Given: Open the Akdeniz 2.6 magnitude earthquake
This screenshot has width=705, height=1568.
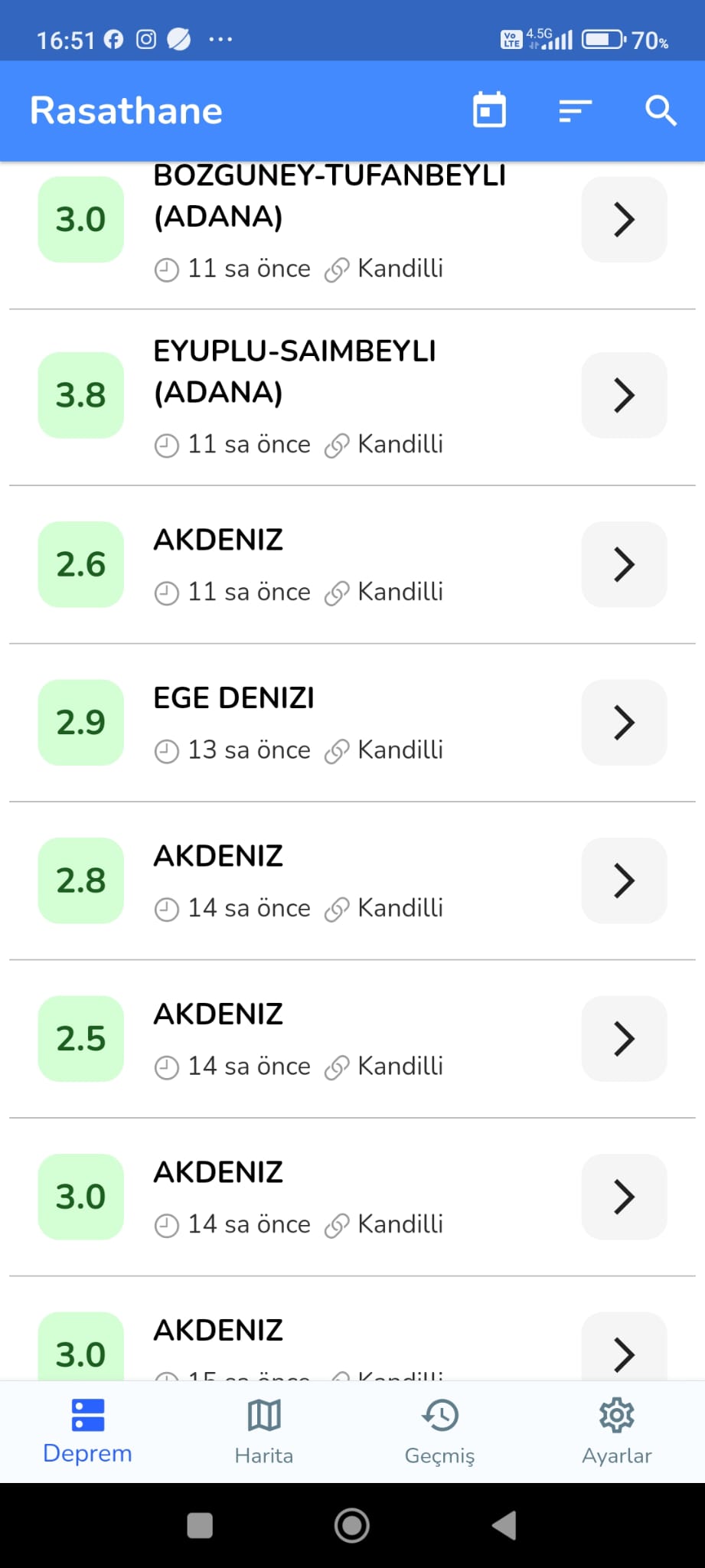Looking at the screenshot, I should 624,564.
